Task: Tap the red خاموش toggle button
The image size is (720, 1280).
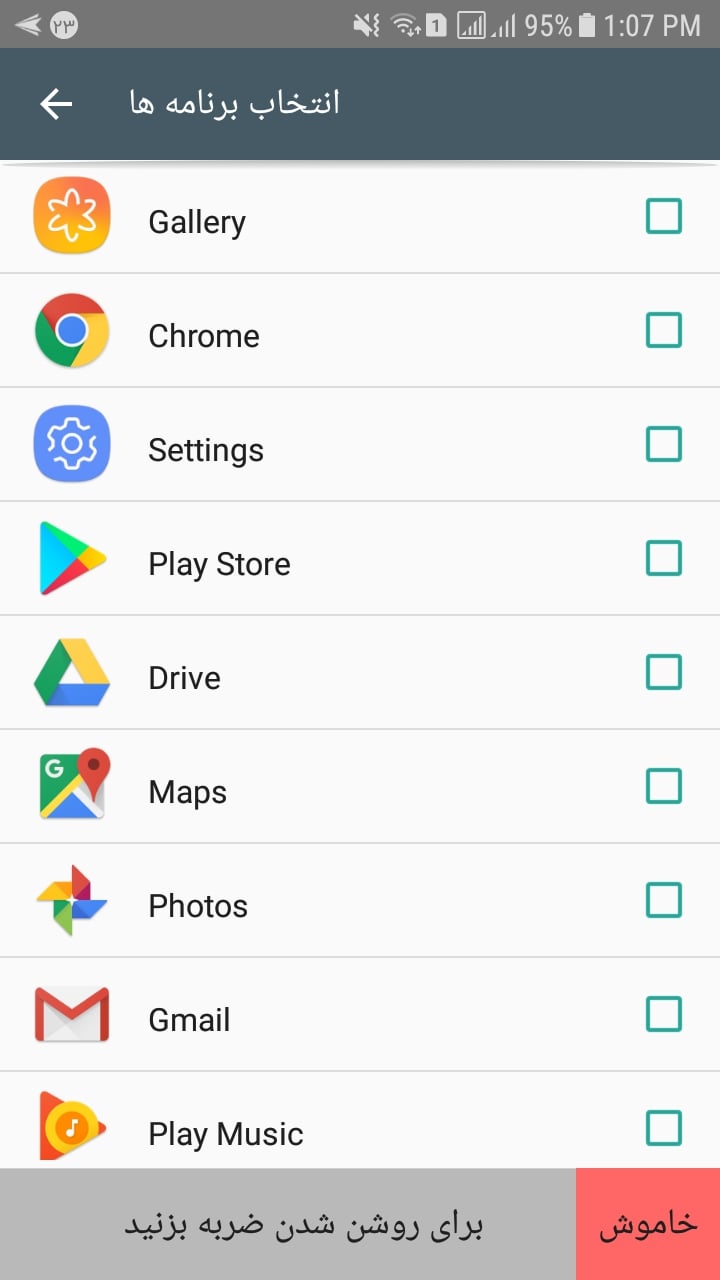Action: (x=648, y=1225)
